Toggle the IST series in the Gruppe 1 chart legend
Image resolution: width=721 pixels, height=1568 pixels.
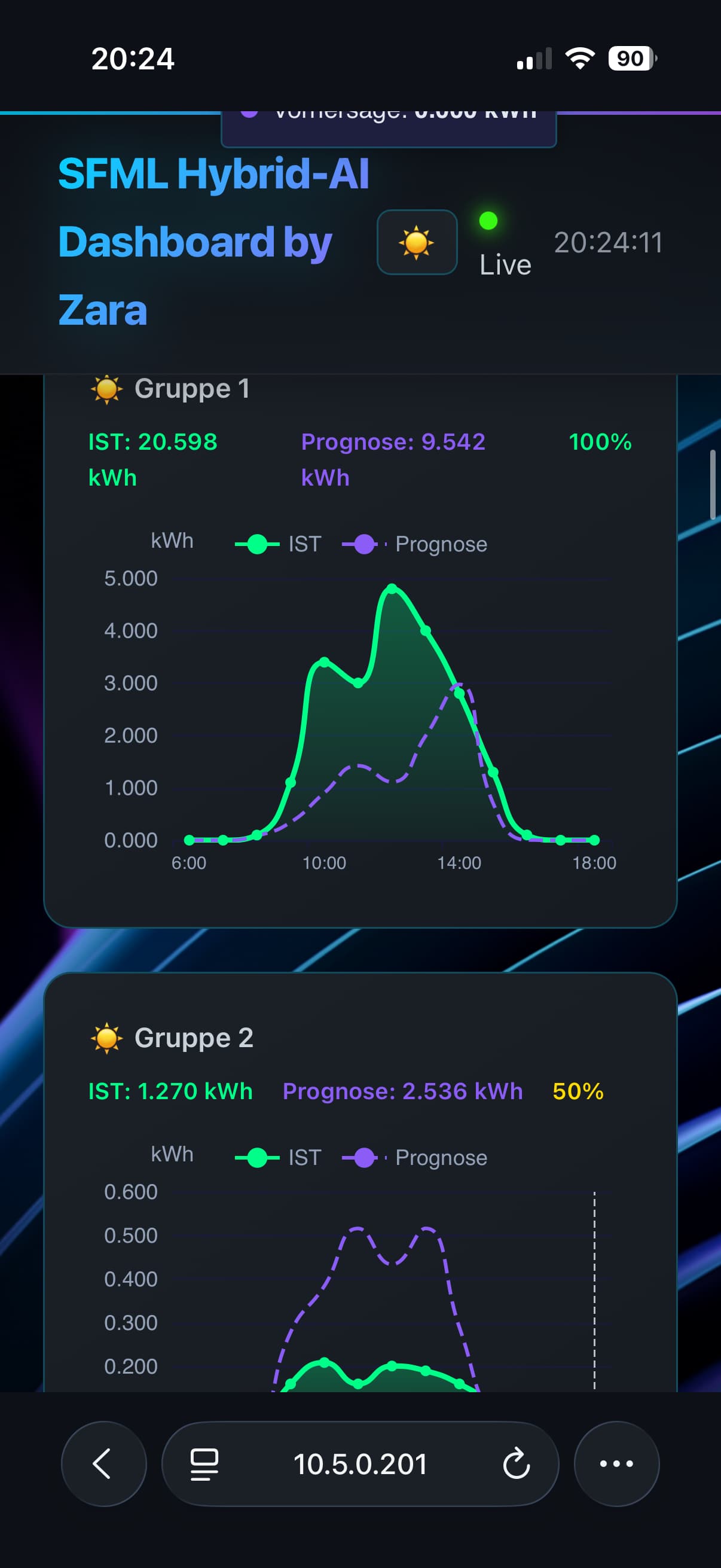coord(279,544)
